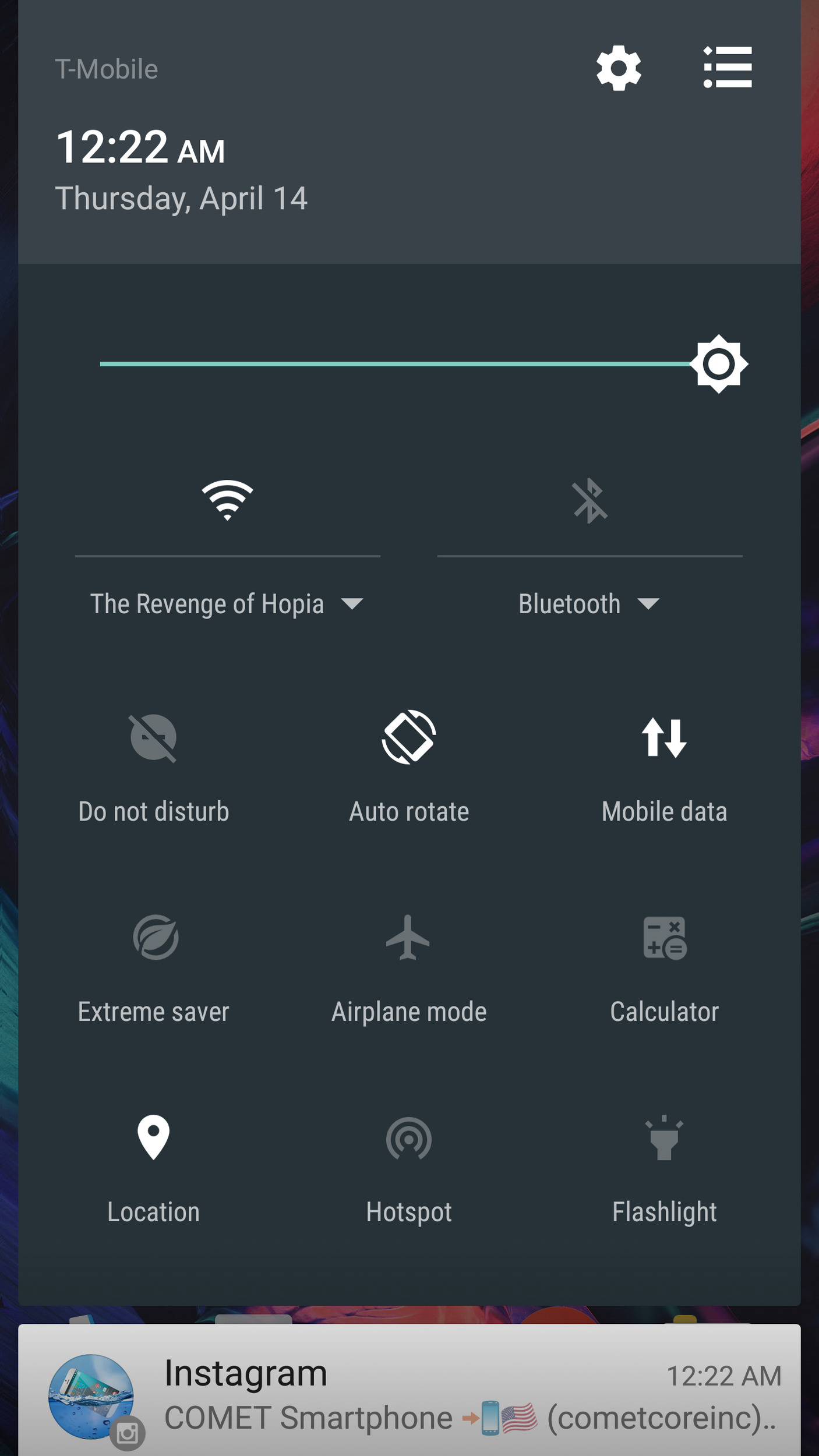Disable Location services
Image resolution: width=819 pixels, height=1456 pixels.
point(153,1137)
